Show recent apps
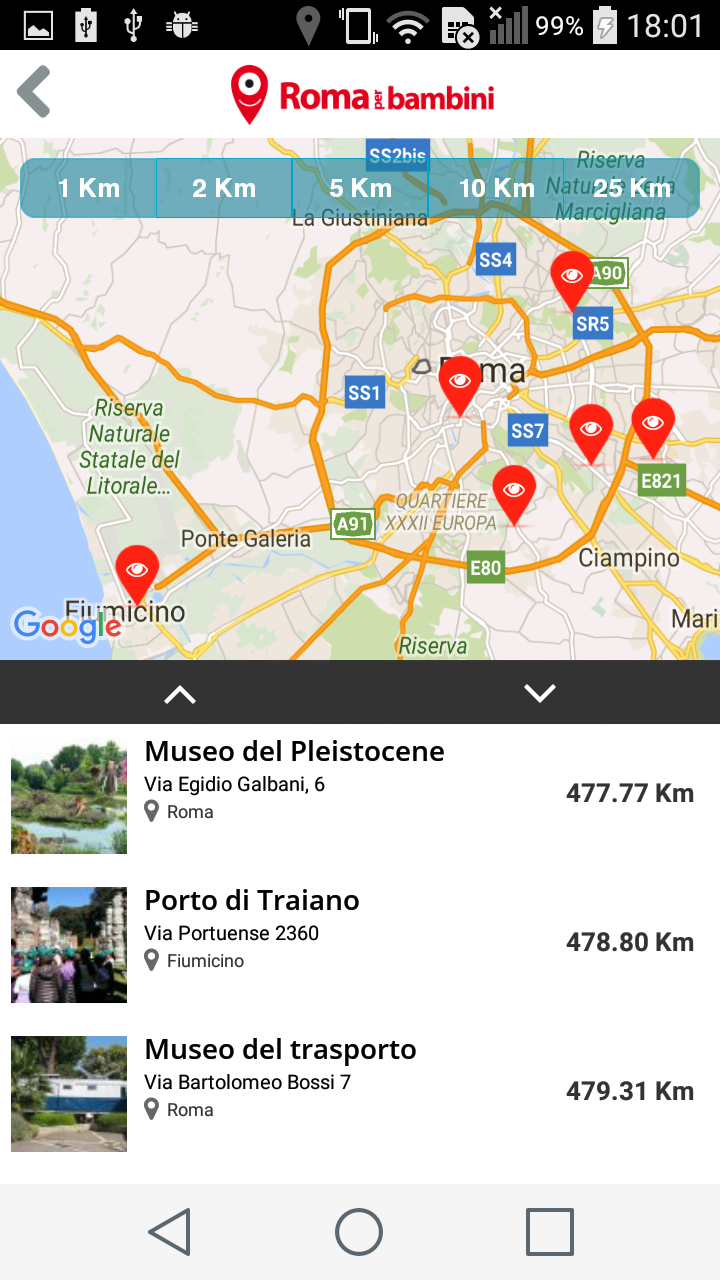This screenshot has height=1280, width=720. [549, 1231]
